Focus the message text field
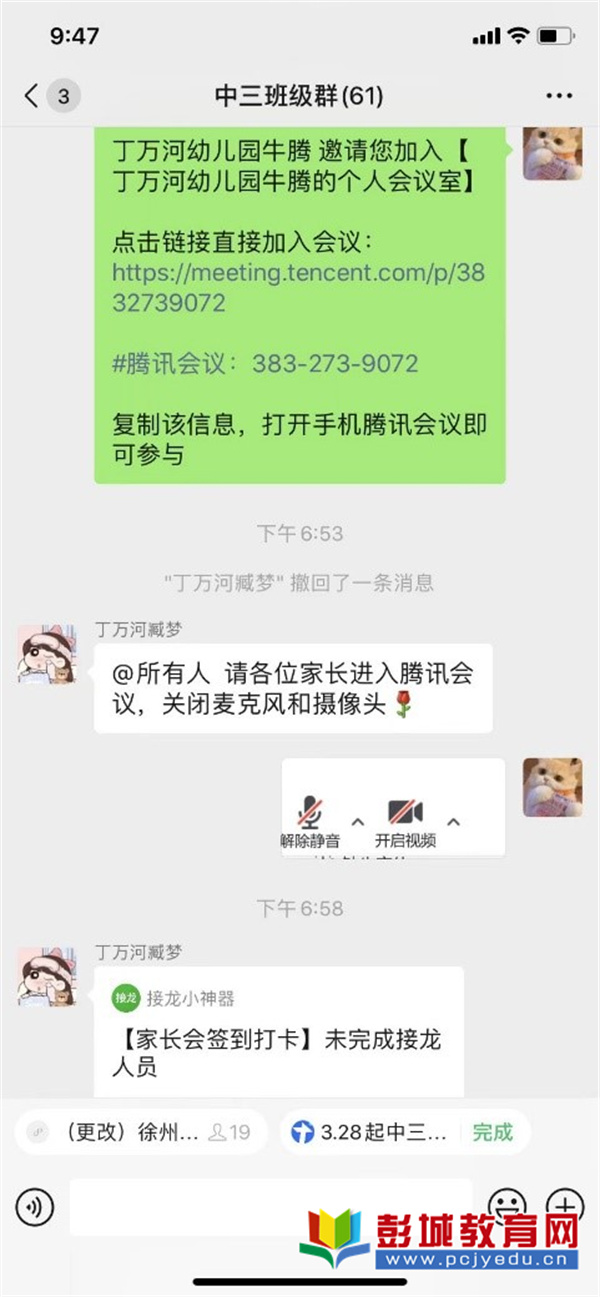This screenshot has width=600, height=1297. (x=270, y=1206)
